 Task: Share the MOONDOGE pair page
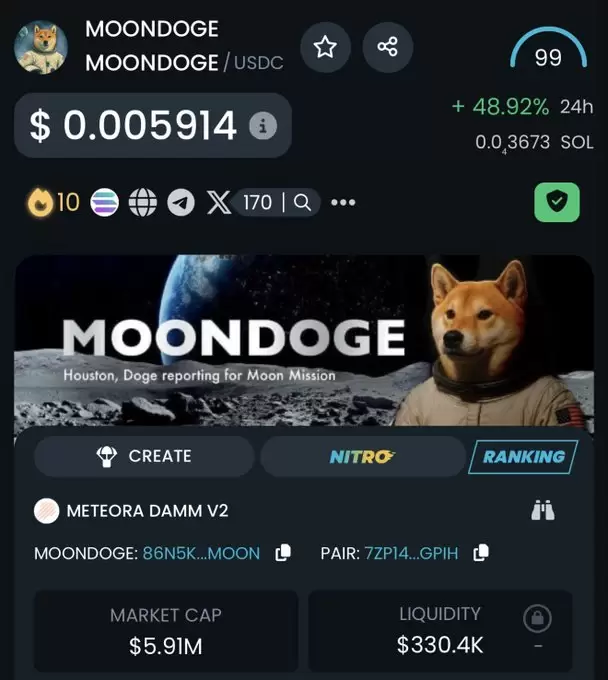click(x=387, y=47)
